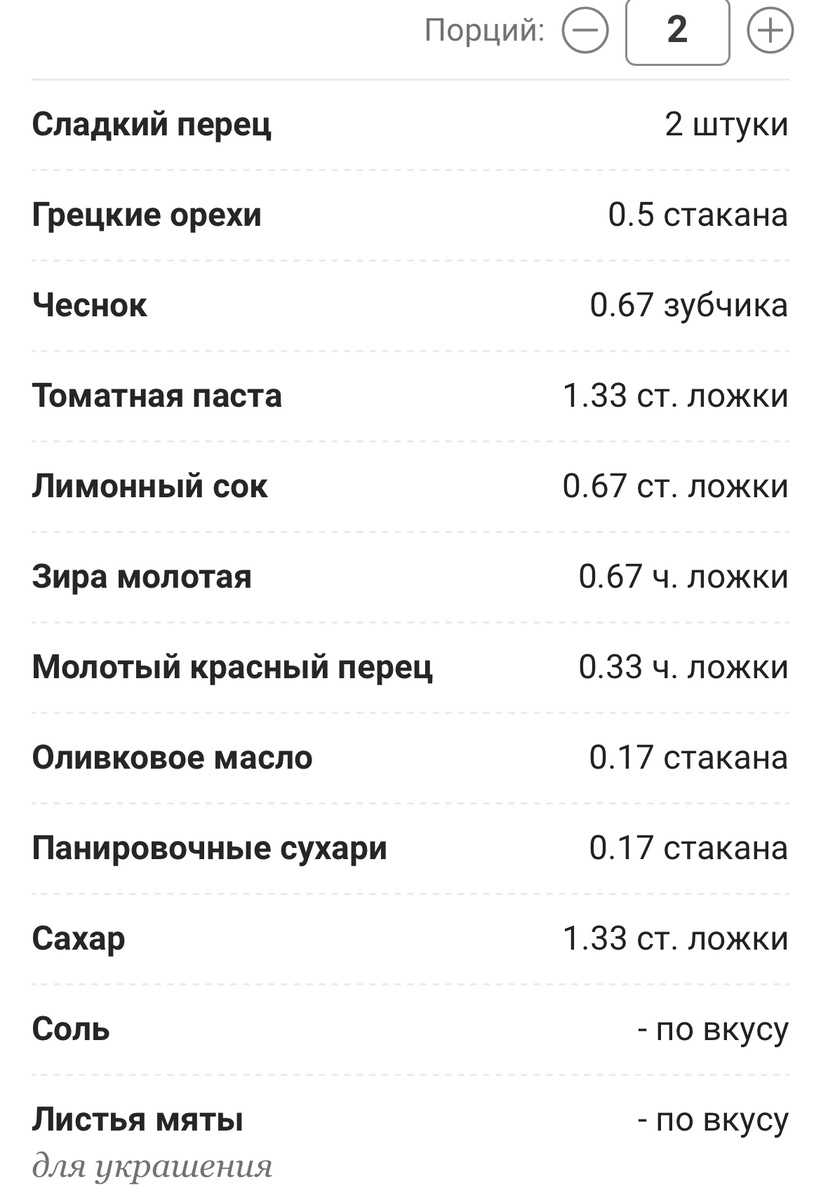Decrease the number of portions
Screen dimensions: 821x1200
pos(585,31)
